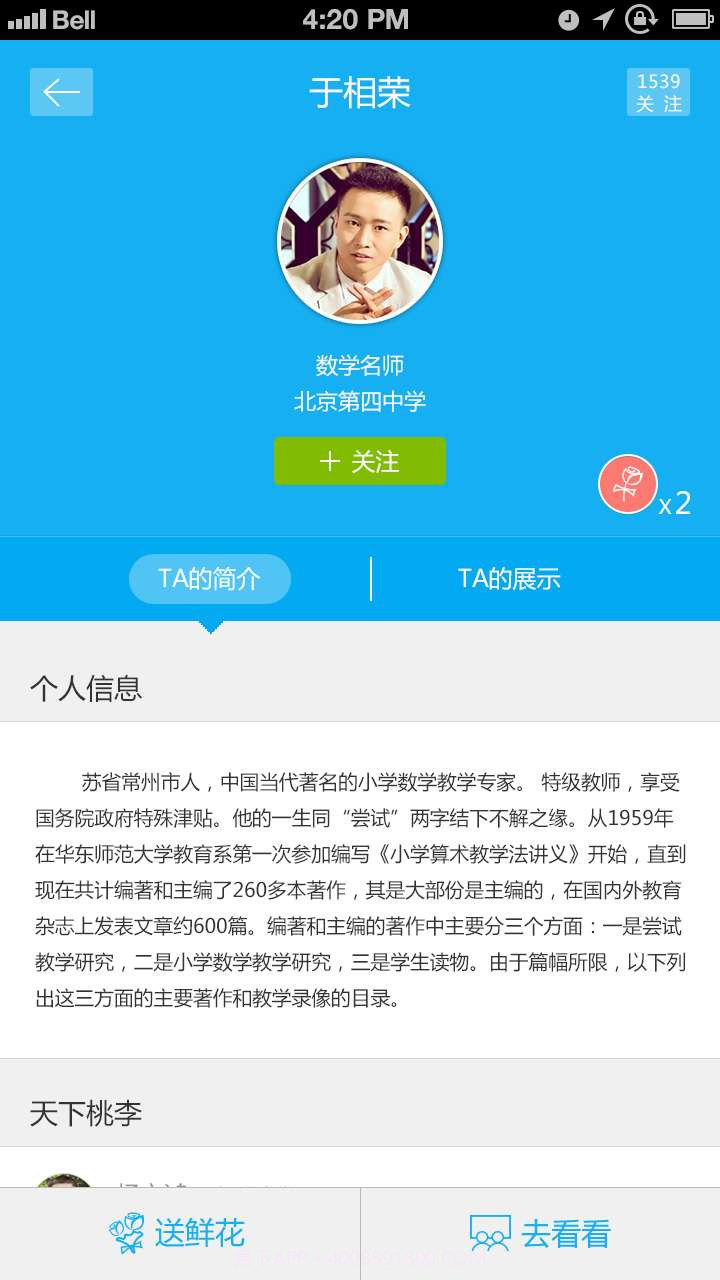Image resolution: width=720 pixels, height=1280 pixels.
Task: Tap the orientation lock icon in the status bar
Action: (640, 18)
